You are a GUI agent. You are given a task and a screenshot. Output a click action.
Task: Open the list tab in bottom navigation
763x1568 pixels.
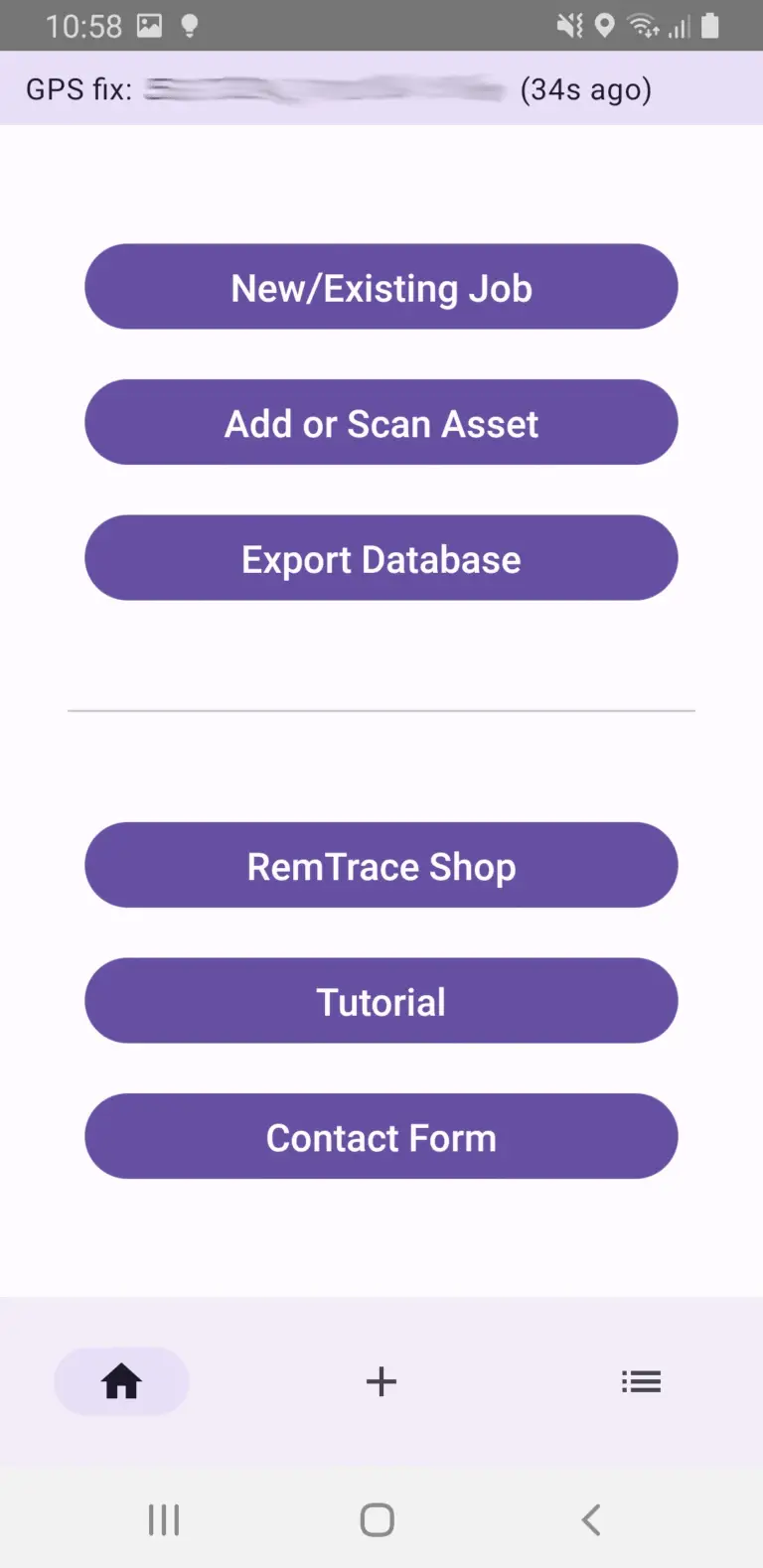641,1381
